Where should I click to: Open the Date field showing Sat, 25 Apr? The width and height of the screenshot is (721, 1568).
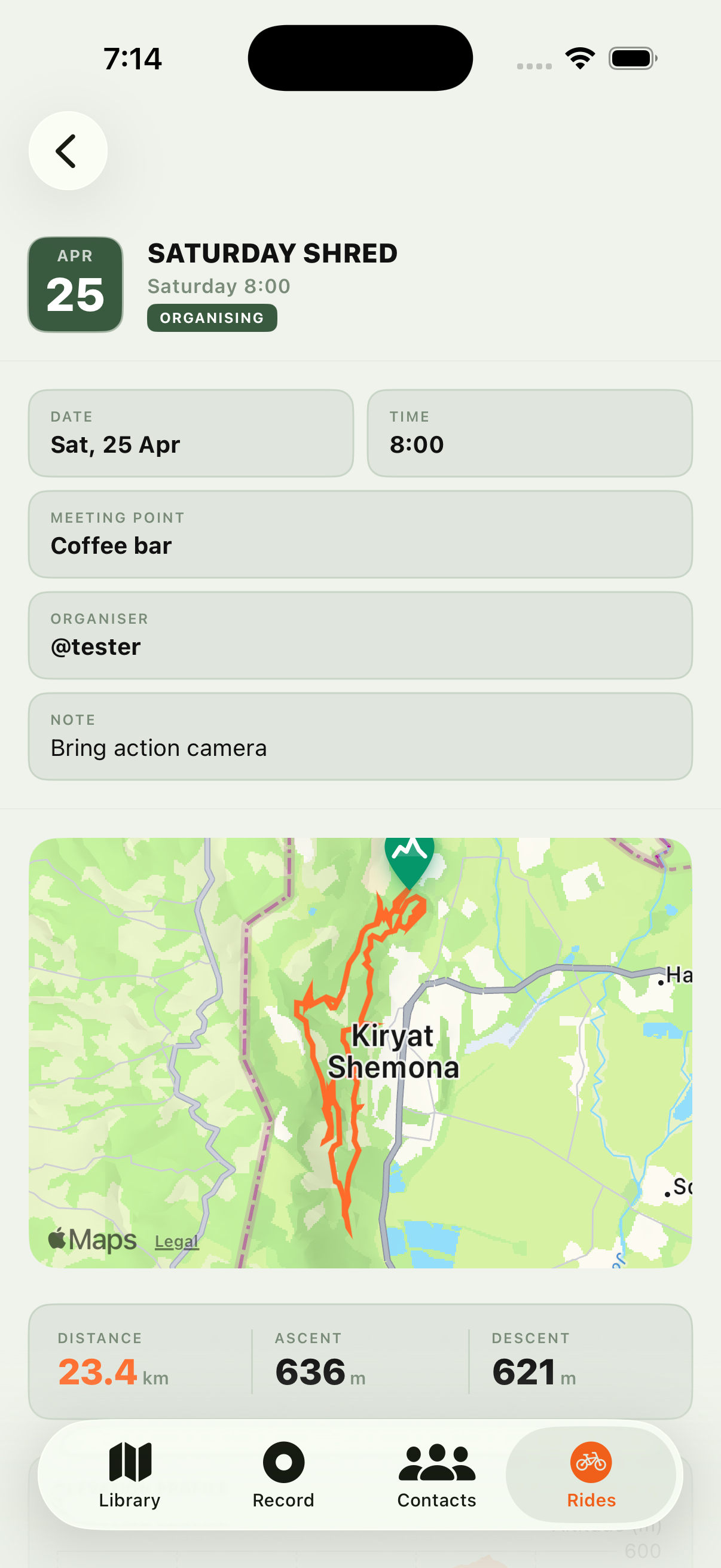coord(190,433)
